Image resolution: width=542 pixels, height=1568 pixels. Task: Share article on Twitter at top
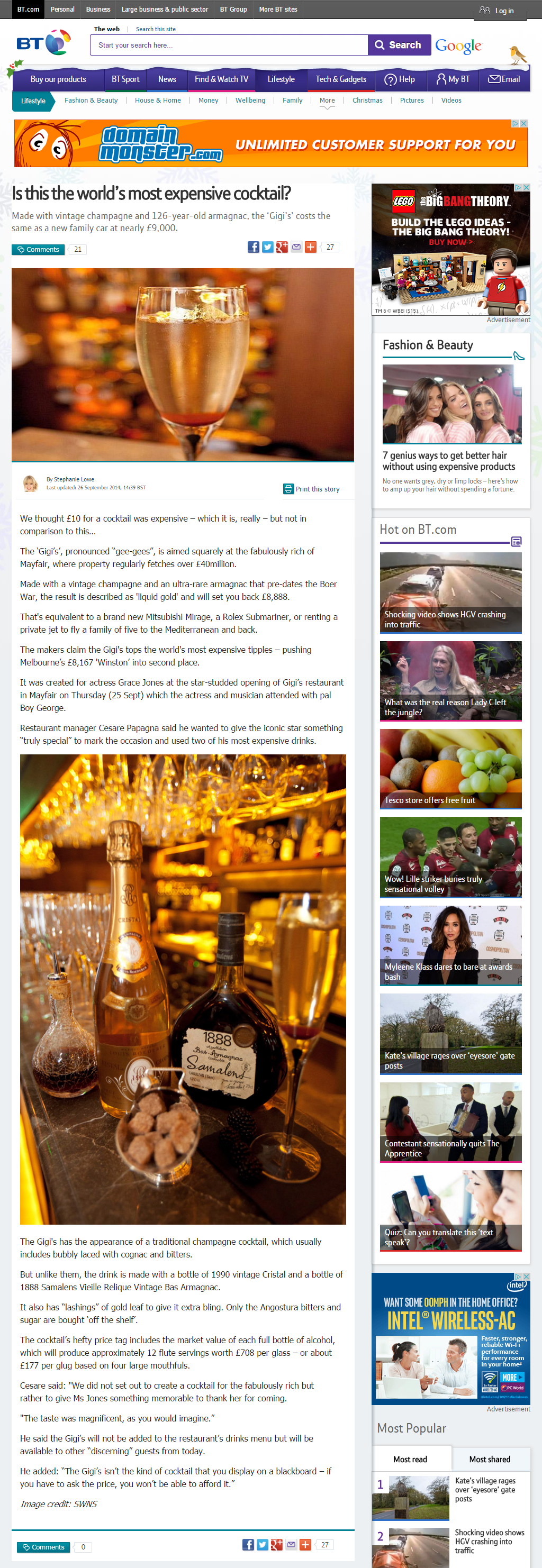click(x=267, y=247)
